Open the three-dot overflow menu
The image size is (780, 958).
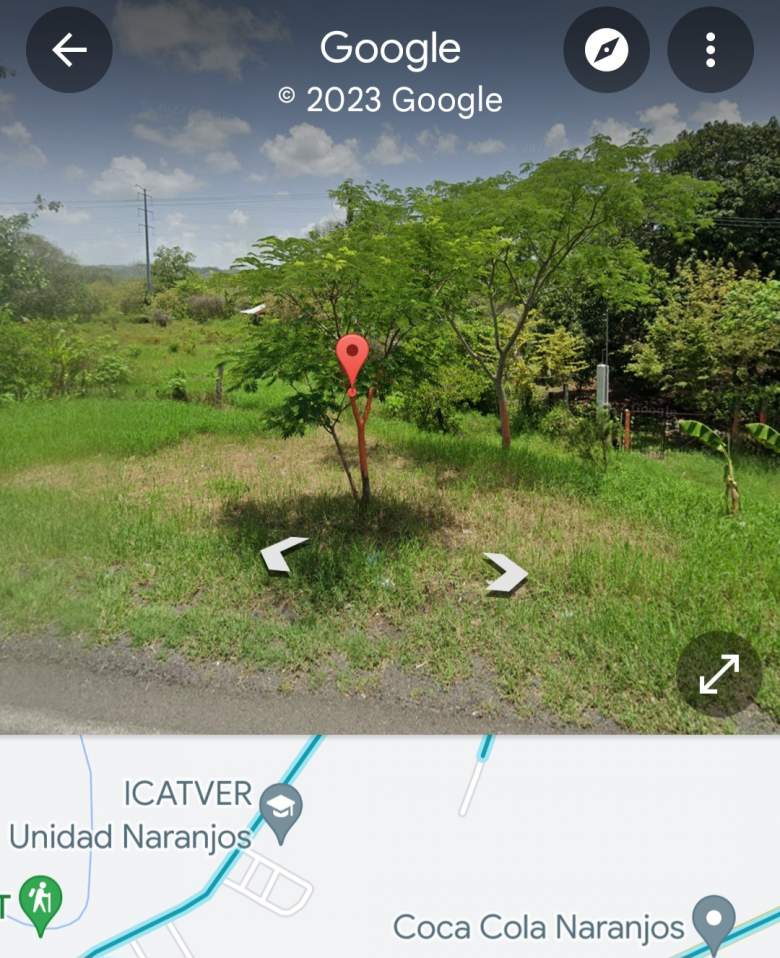(710, 50)
